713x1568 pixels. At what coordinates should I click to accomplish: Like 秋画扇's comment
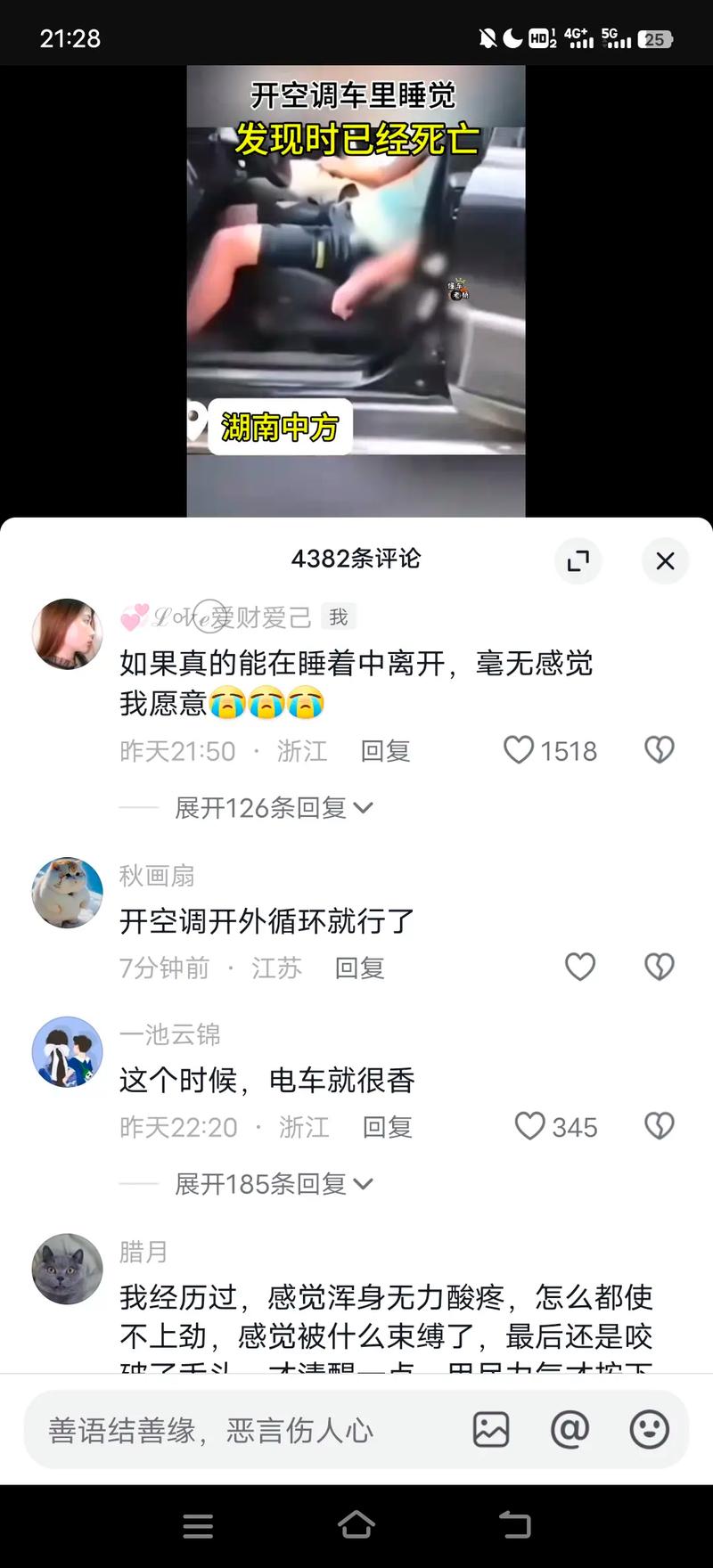(x=580, y=967)
